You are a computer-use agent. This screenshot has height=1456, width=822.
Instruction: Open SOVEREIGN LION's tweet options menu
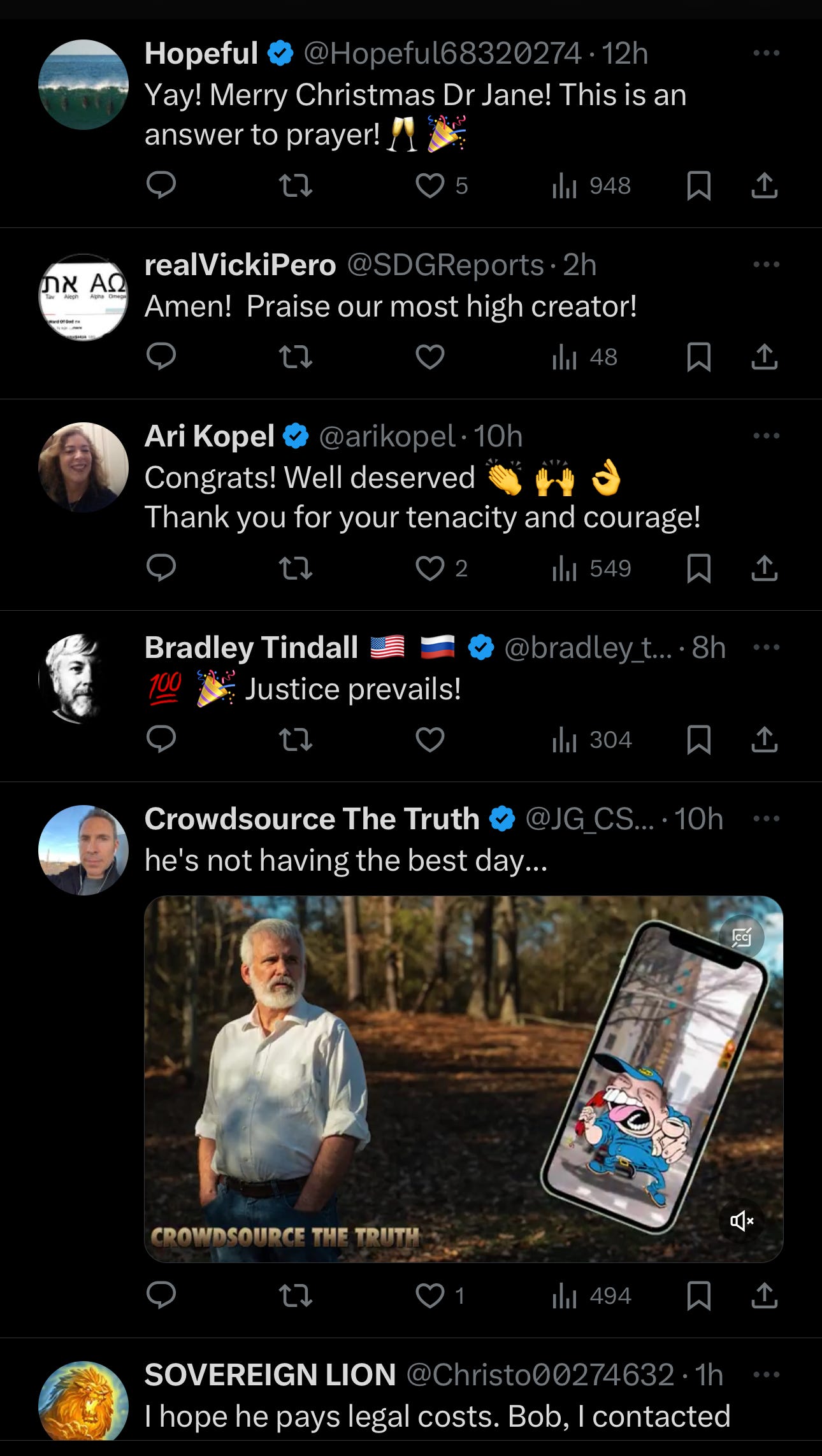[766, 1374]
